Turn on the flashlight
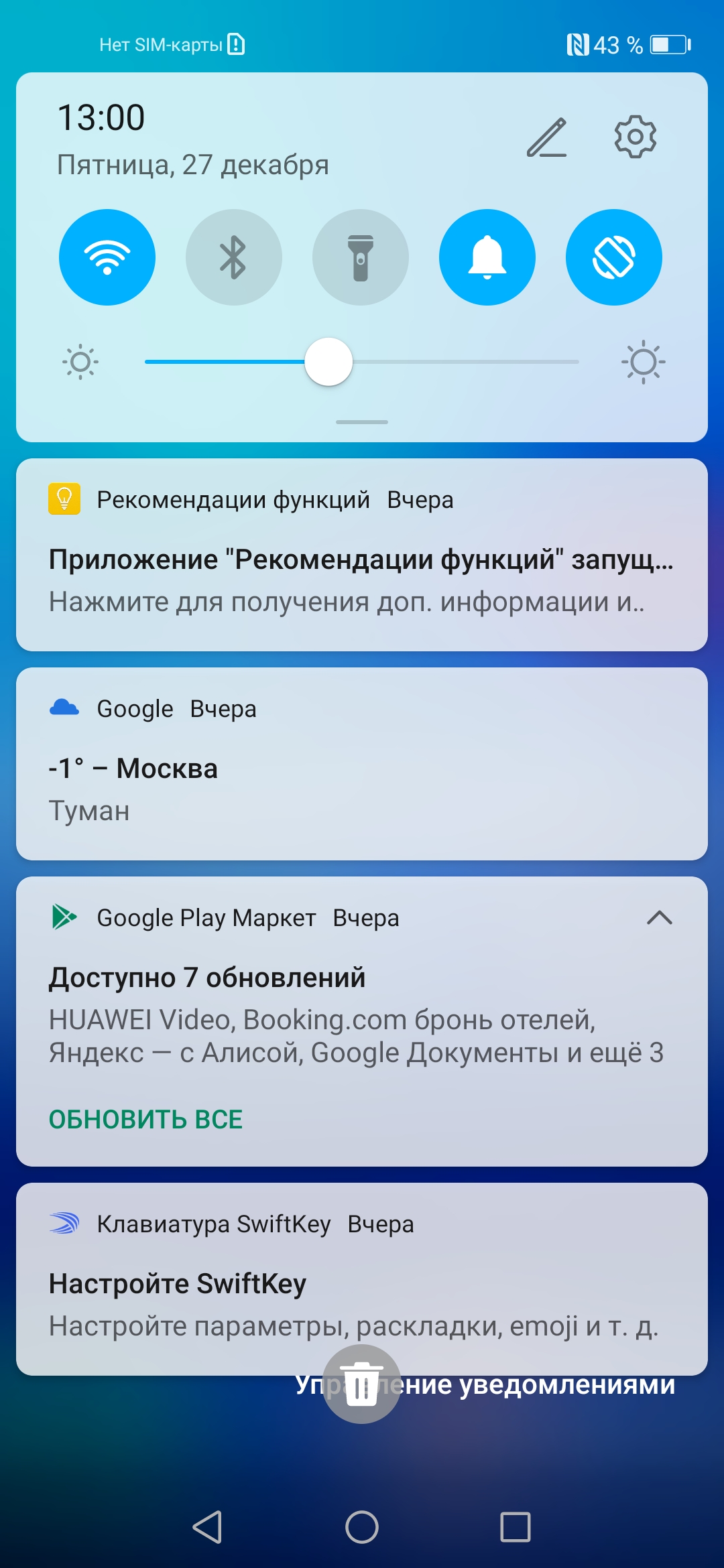 point(361,257)
